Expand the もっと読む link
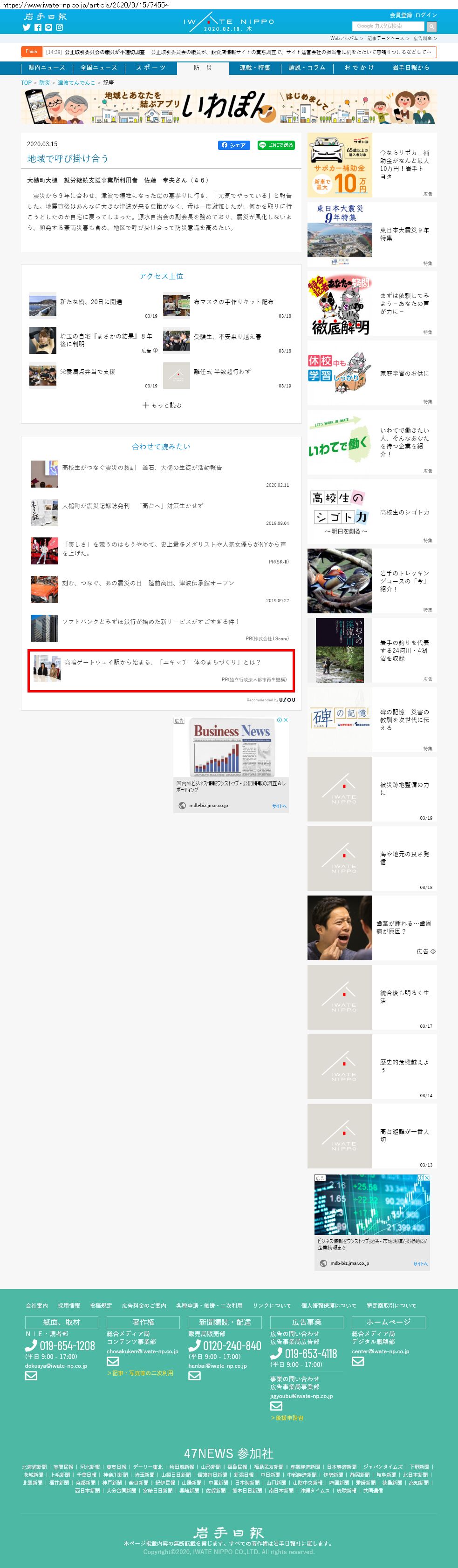The width and height of the screenshot is (458, 1568). tap(161, 405)
